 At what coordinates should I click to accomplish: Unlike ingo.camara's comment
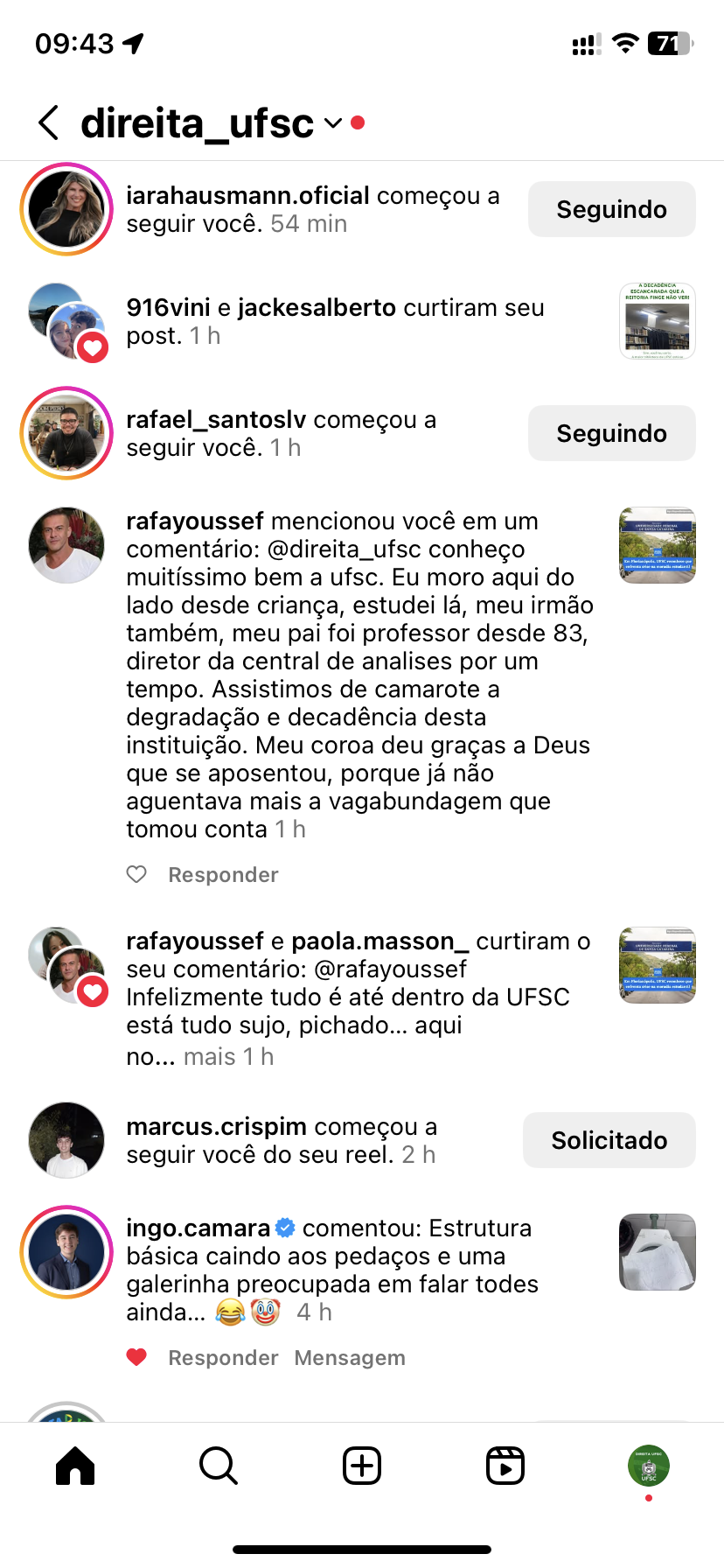tap(136, 1357)
